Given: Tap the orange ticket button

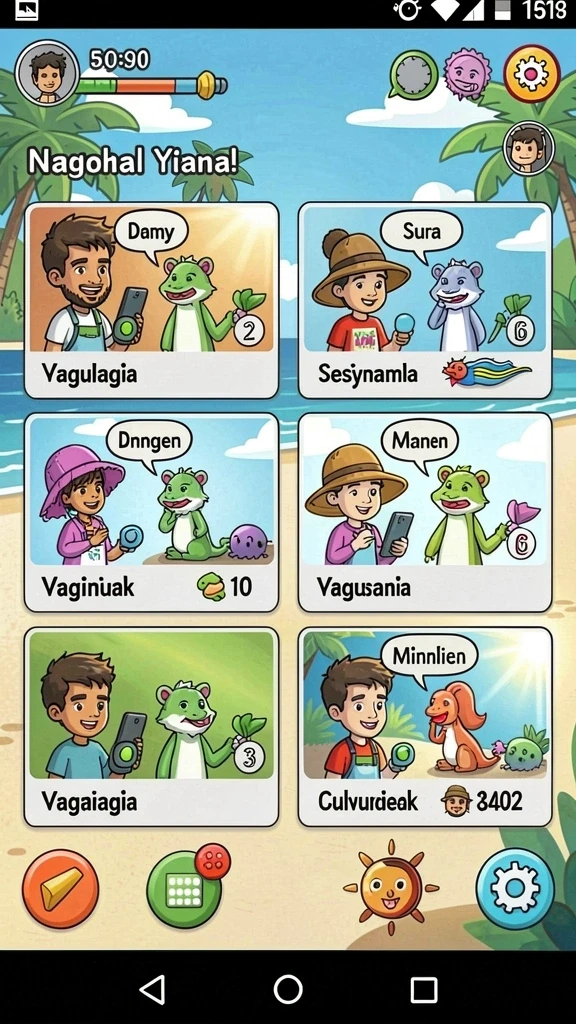Looking at the screenshot, I should tap(61, 888).
